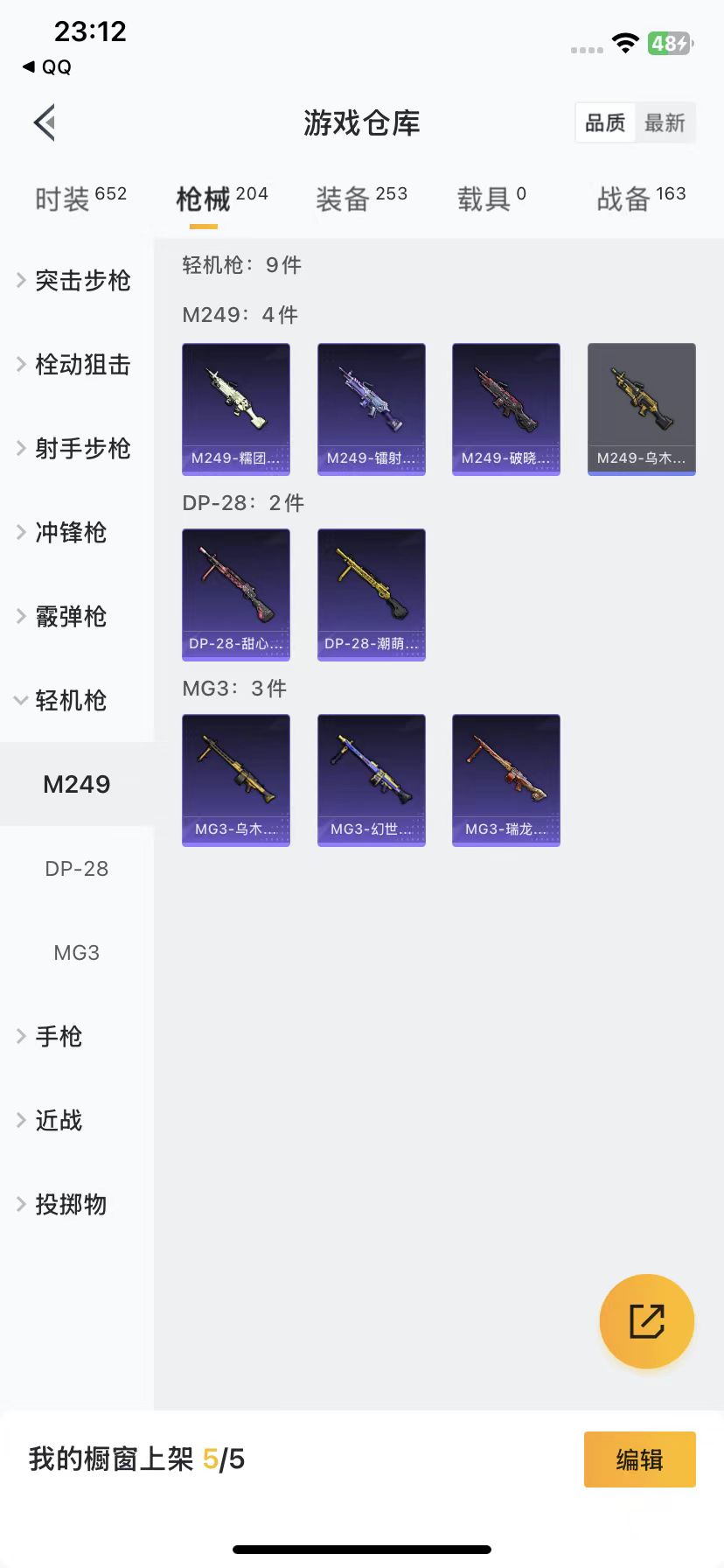Expand the 手枪 category
Viewport: 724px width, 1568px height.
(x=58, y=1037)
